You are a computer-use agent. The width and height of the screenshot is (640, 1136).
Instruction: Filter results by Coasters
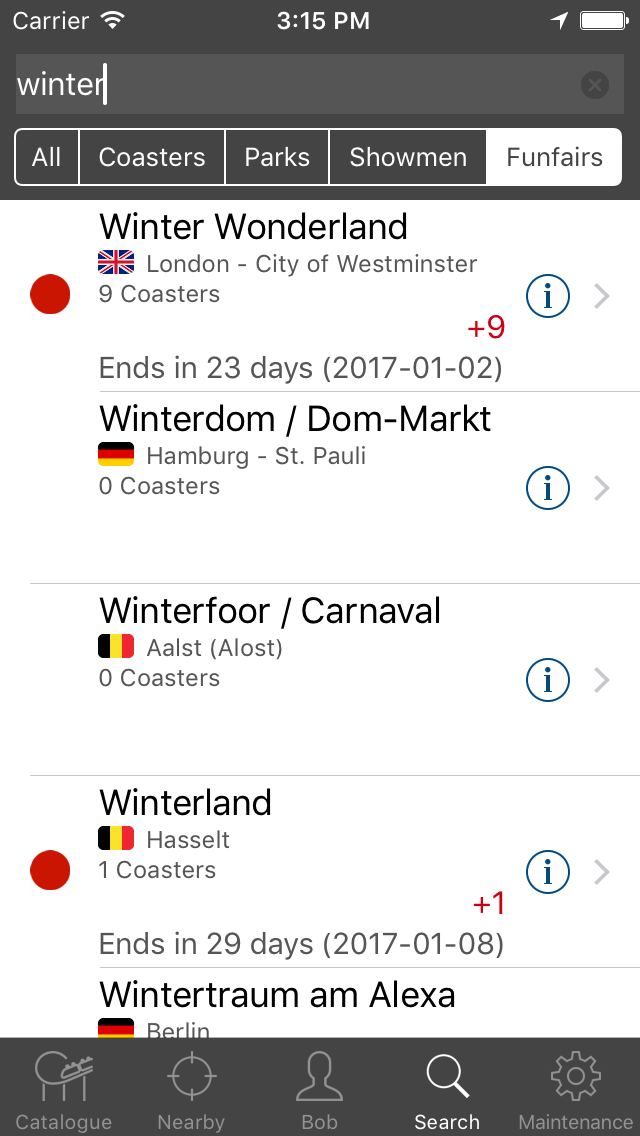click(152, 157)
